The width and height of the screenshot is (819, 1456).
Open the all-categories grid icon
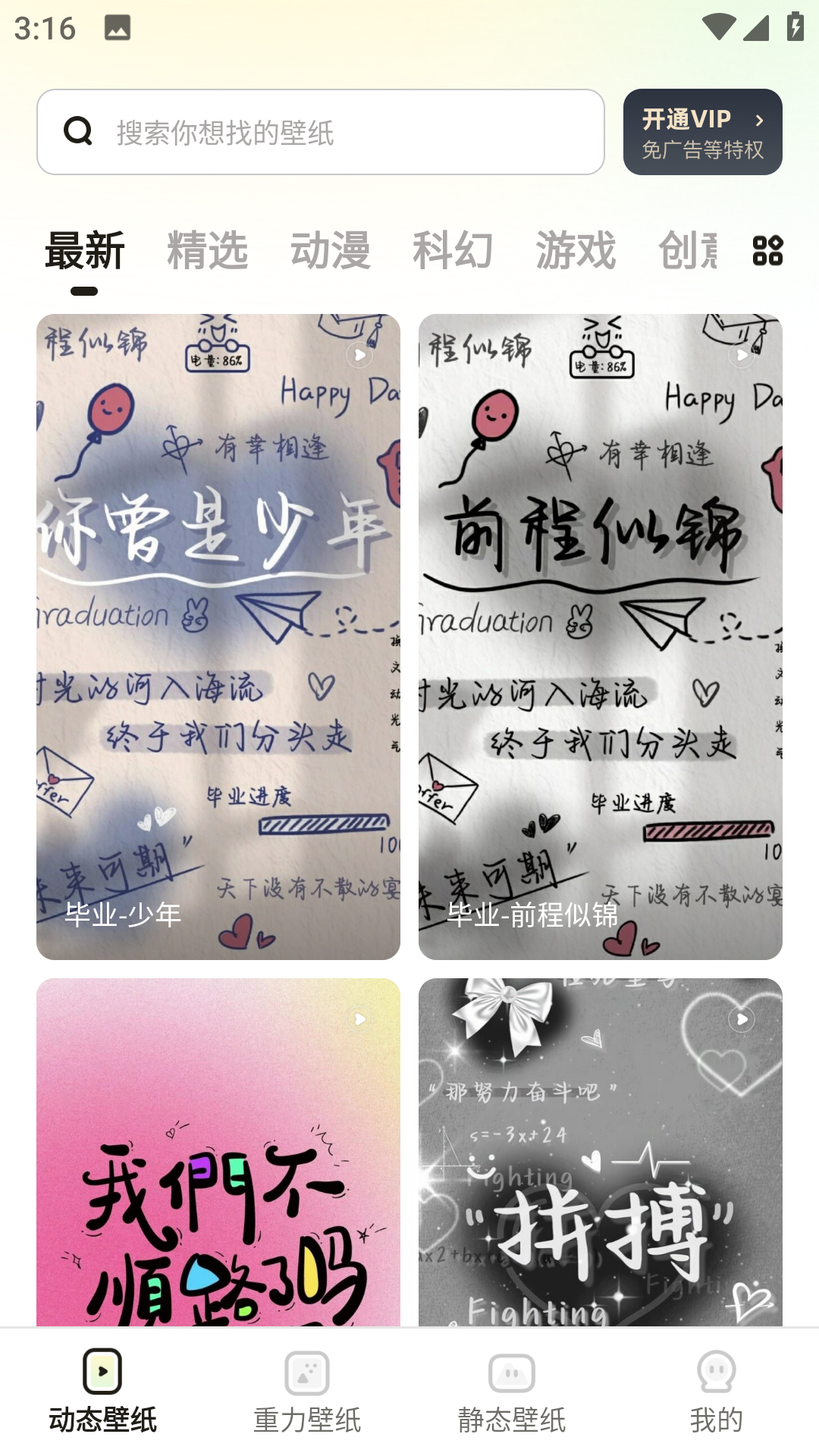pyautogui.click(x=767, y=250)
